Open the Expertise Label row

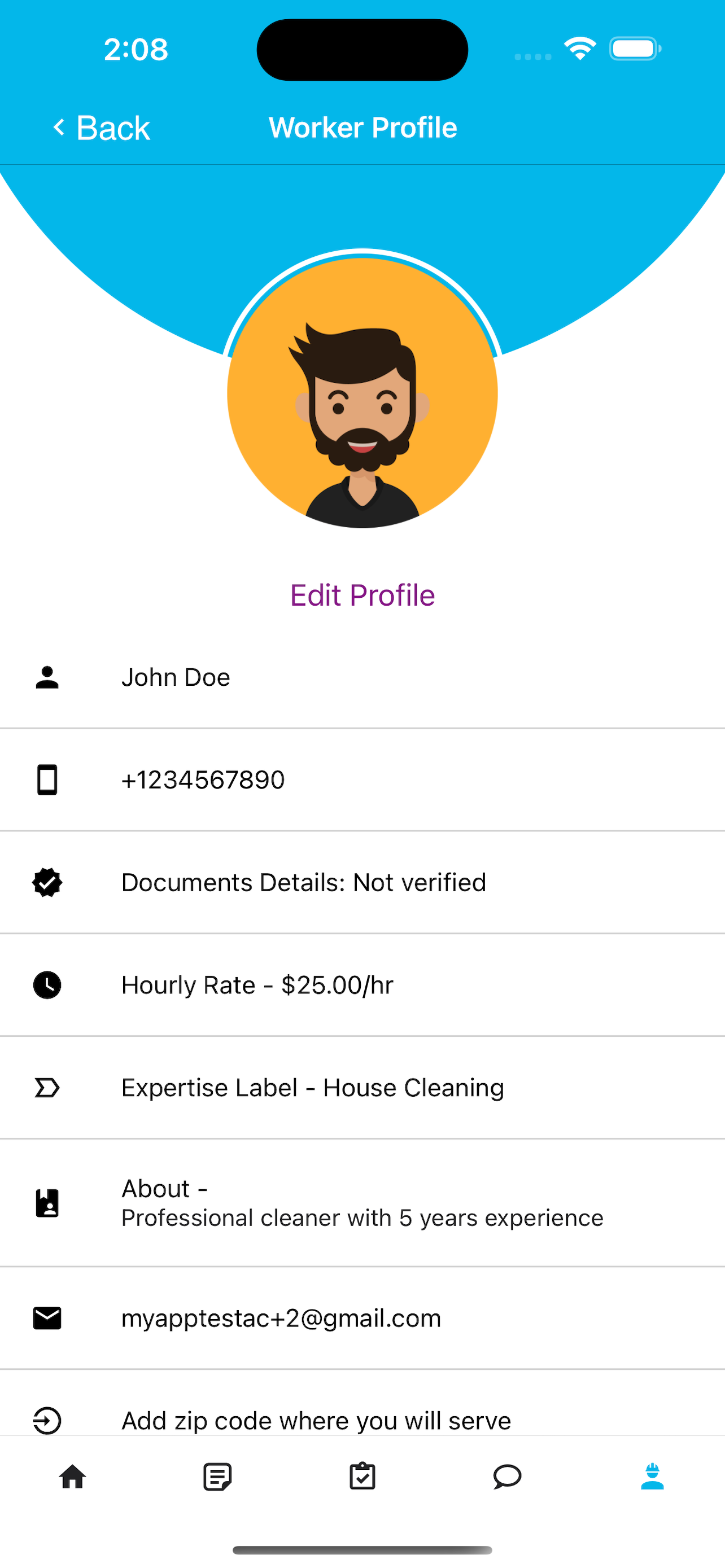coord(362,1088)
